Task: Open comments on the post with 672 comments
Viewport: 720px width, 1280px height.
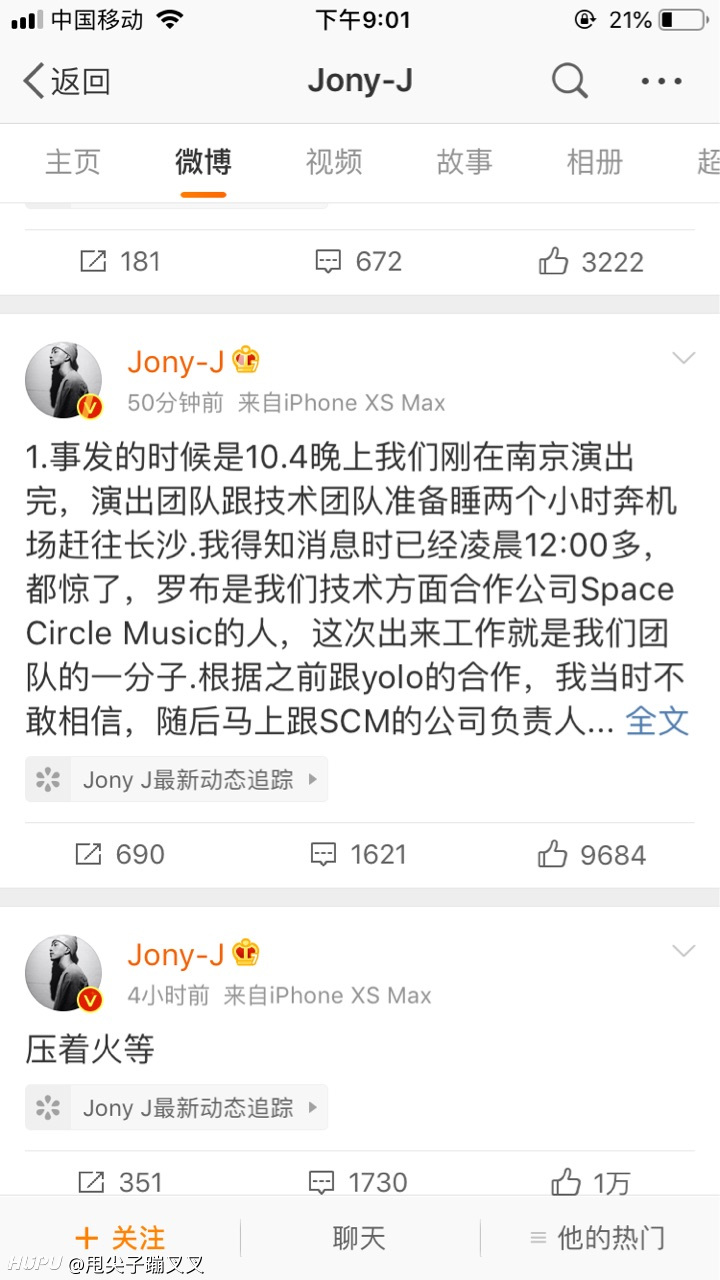Action: pyautogui.click(x=358, y=262)
